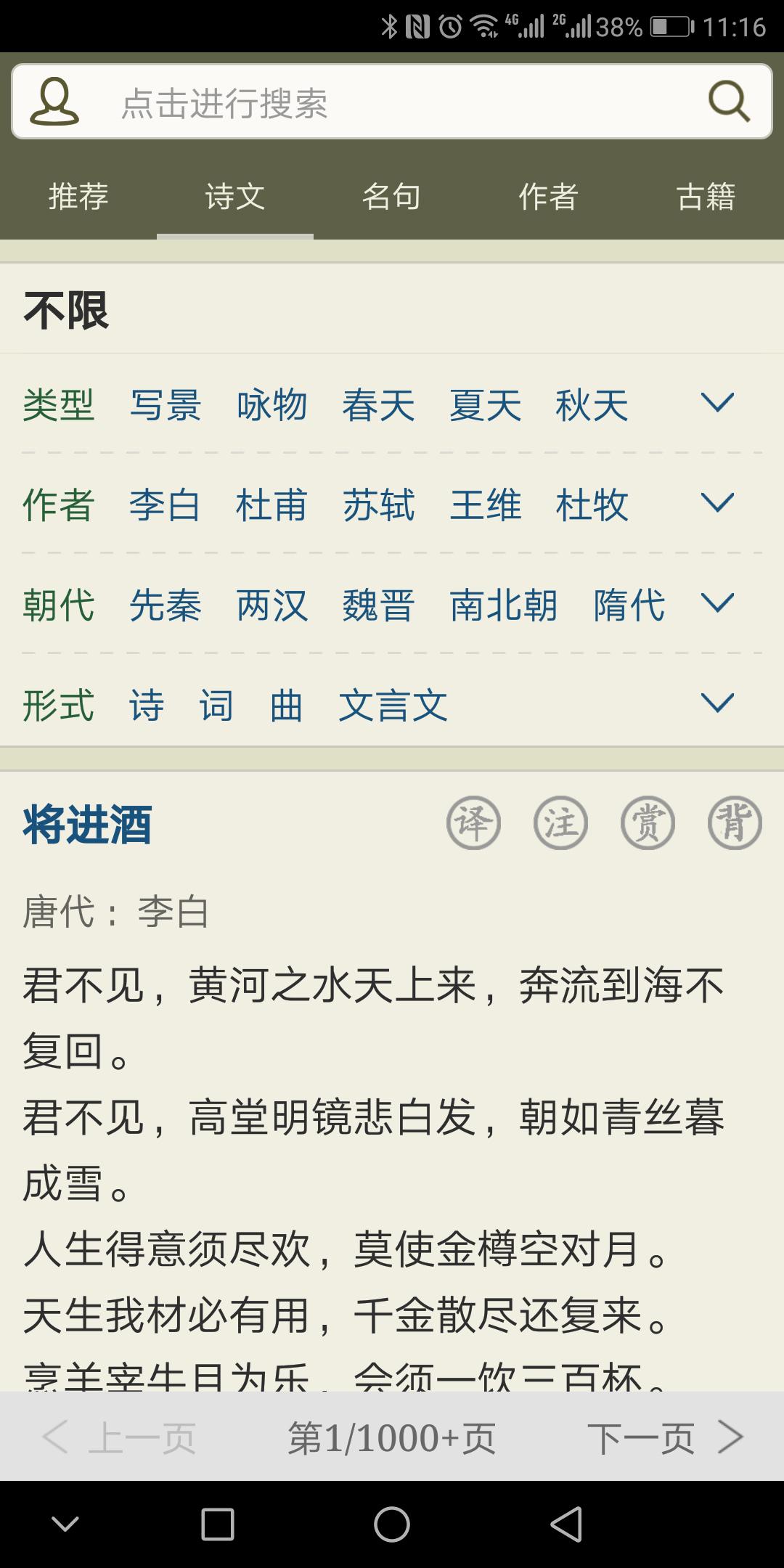Show translation with the 译 icon
This screenshot has width=784, height=1568.
click(x=473, y=822)
